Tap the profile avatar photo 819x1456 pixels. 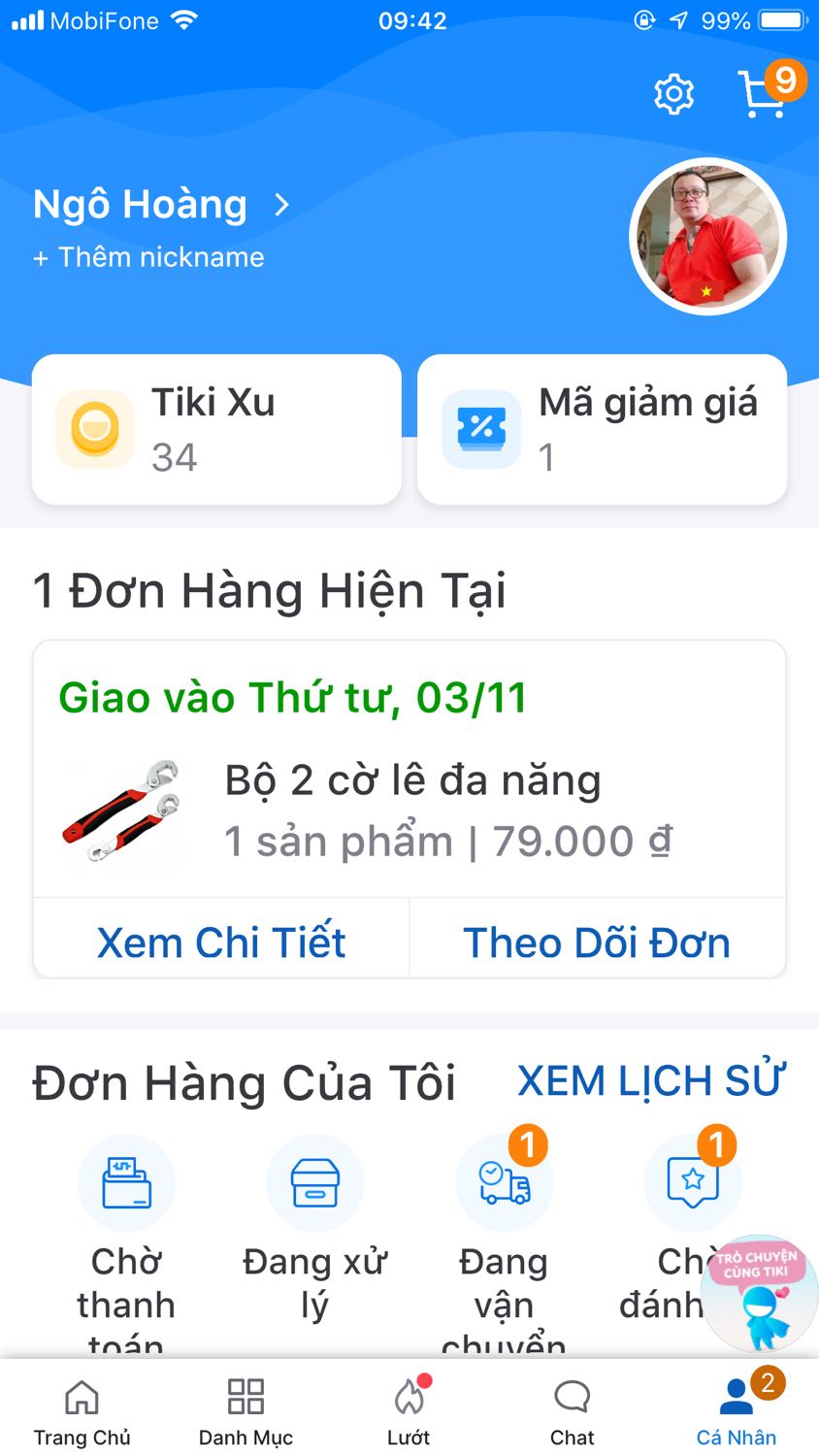click(x=708, y=235)
